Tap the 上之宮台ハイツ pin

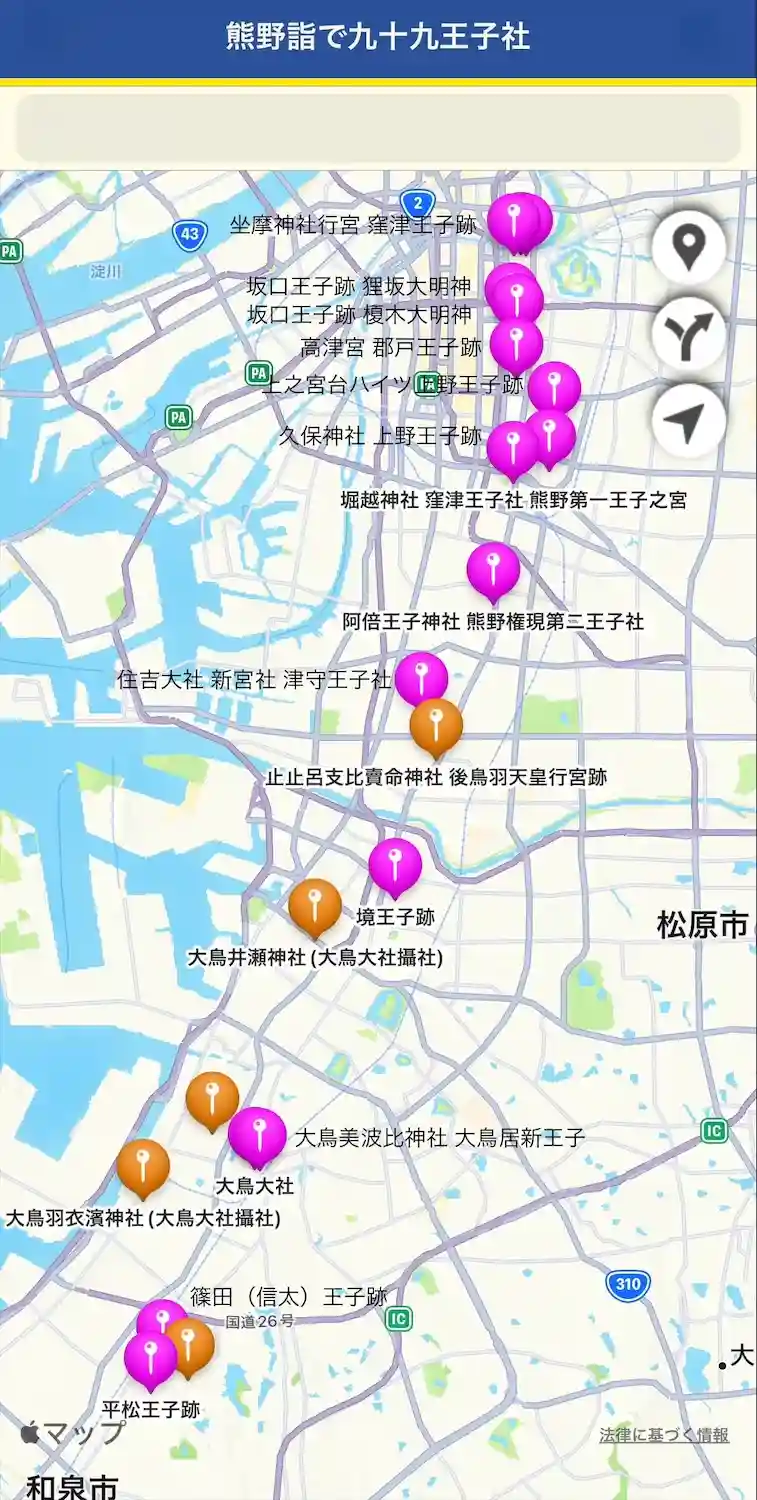(554, 388)
